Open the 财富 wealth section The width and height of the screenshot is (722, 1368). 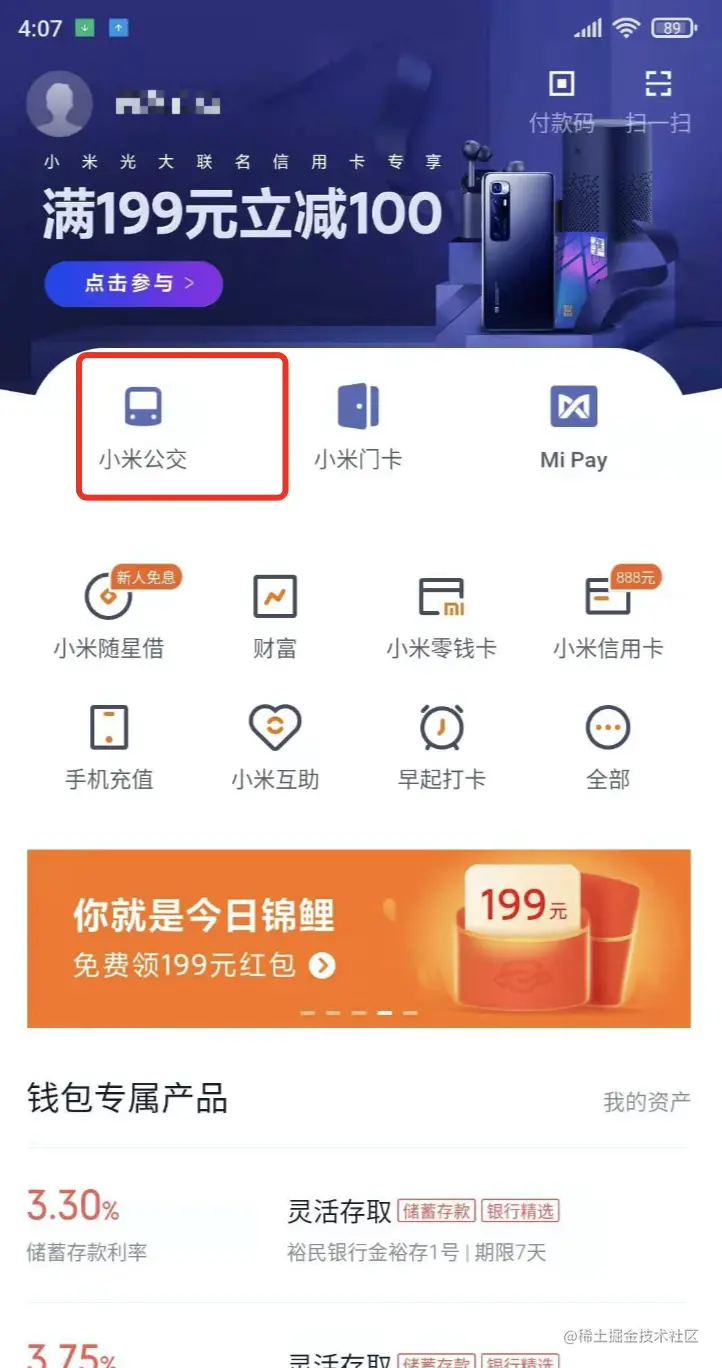[x=274, y=615]
